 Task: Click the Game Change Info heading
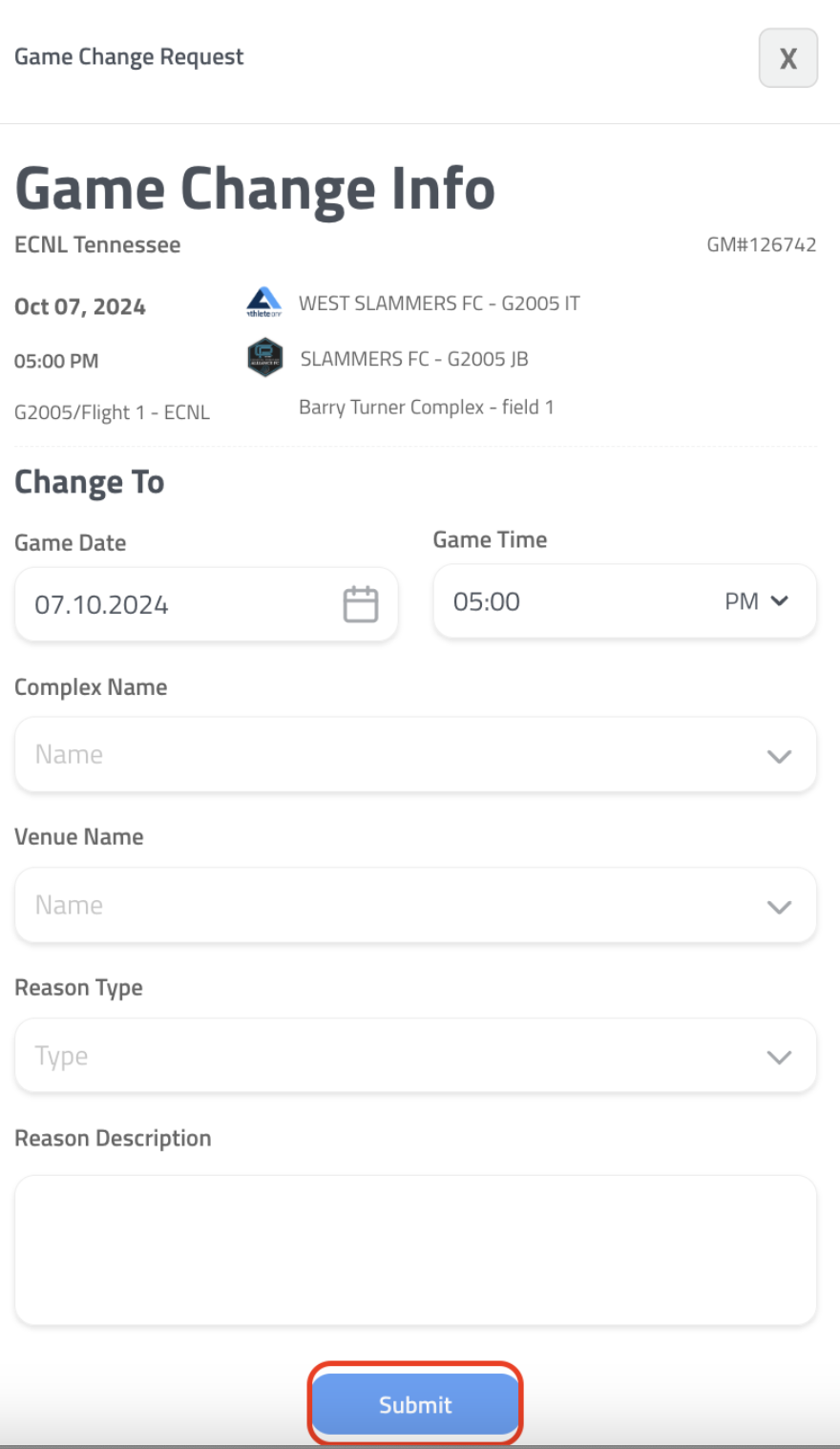pyautogui.click(x=255, y=187)
